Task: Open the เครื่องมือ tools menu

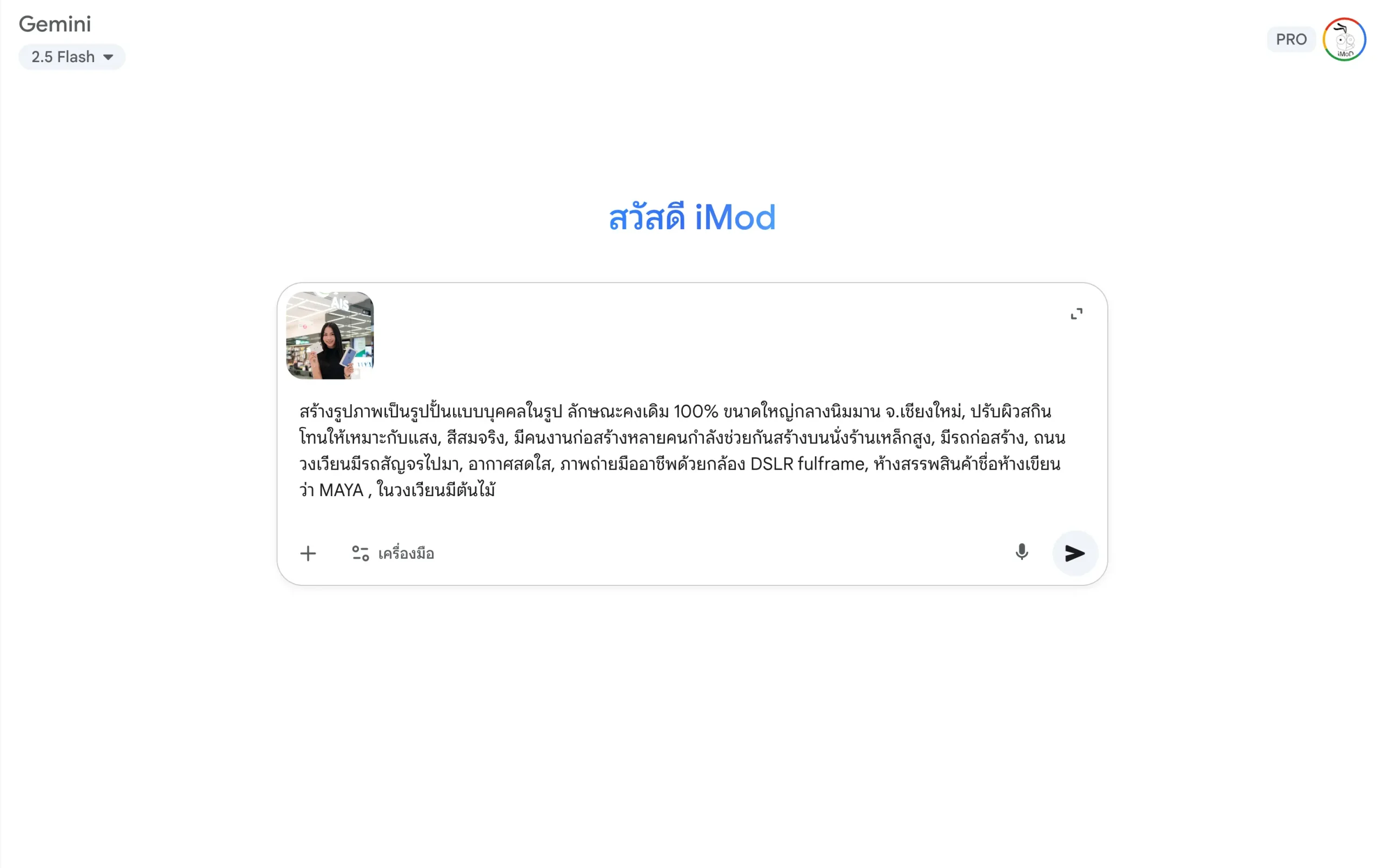Action: pos(393,553)
